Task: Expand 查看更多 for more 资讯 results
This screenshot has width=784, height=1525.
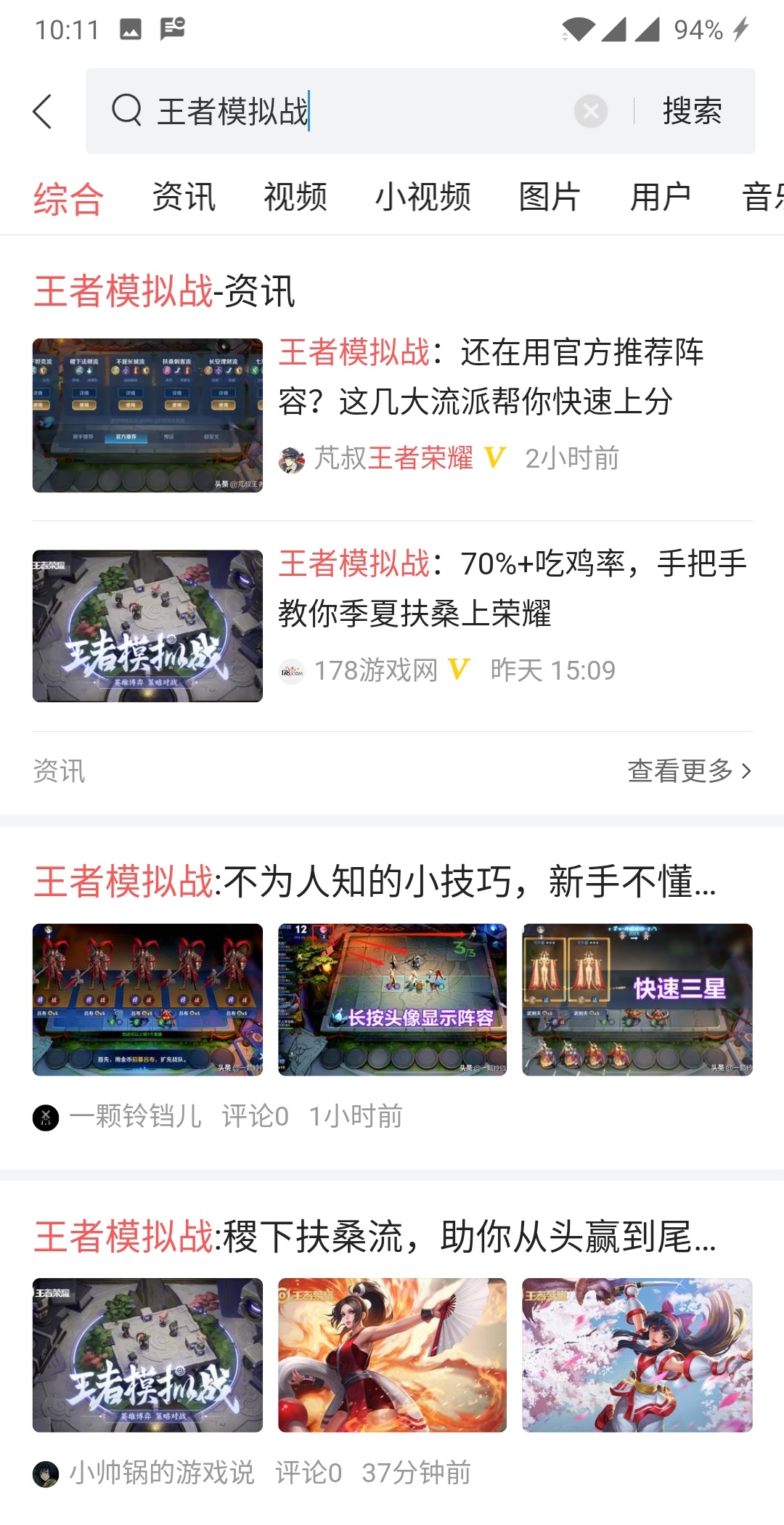Action: (x=687, y=772)
